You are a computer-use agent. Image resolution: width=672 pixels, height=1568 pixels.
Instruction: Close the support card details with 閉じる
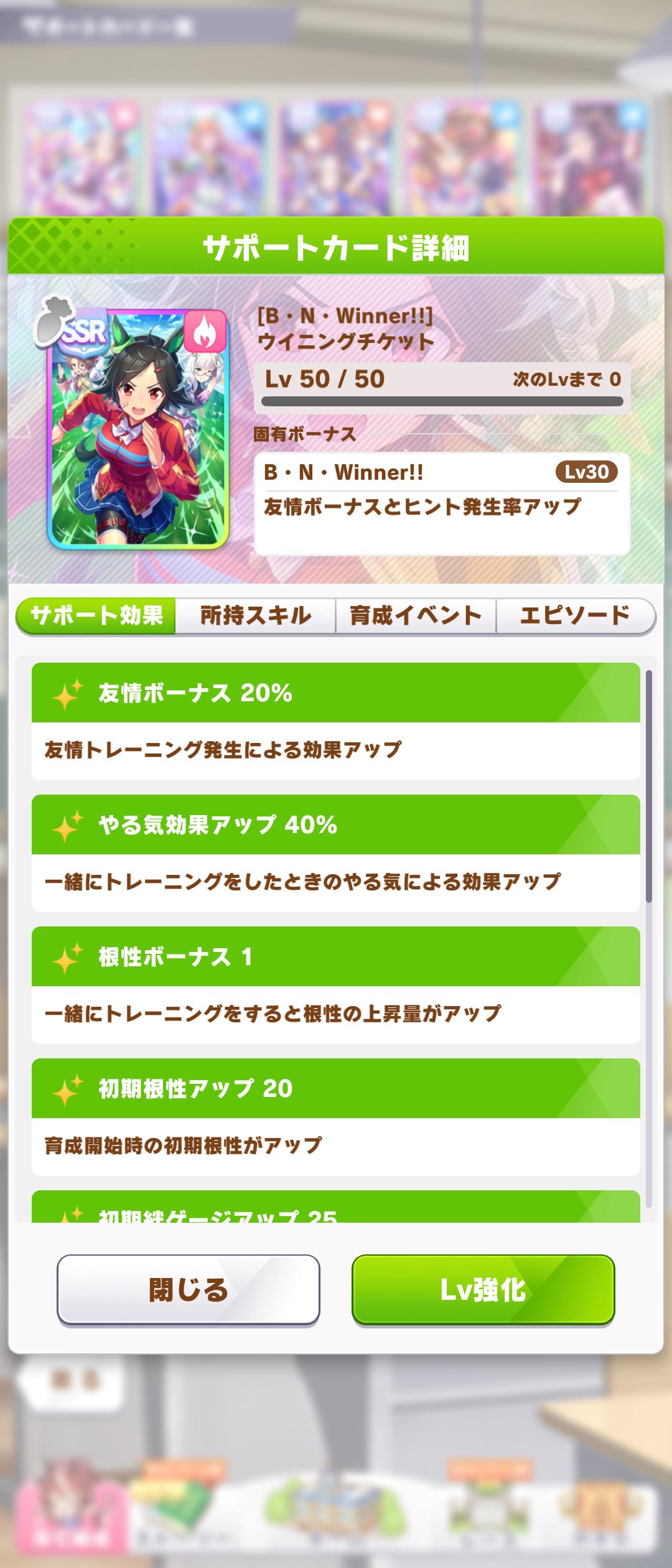pyautogui.click(x=188, y=1290)
